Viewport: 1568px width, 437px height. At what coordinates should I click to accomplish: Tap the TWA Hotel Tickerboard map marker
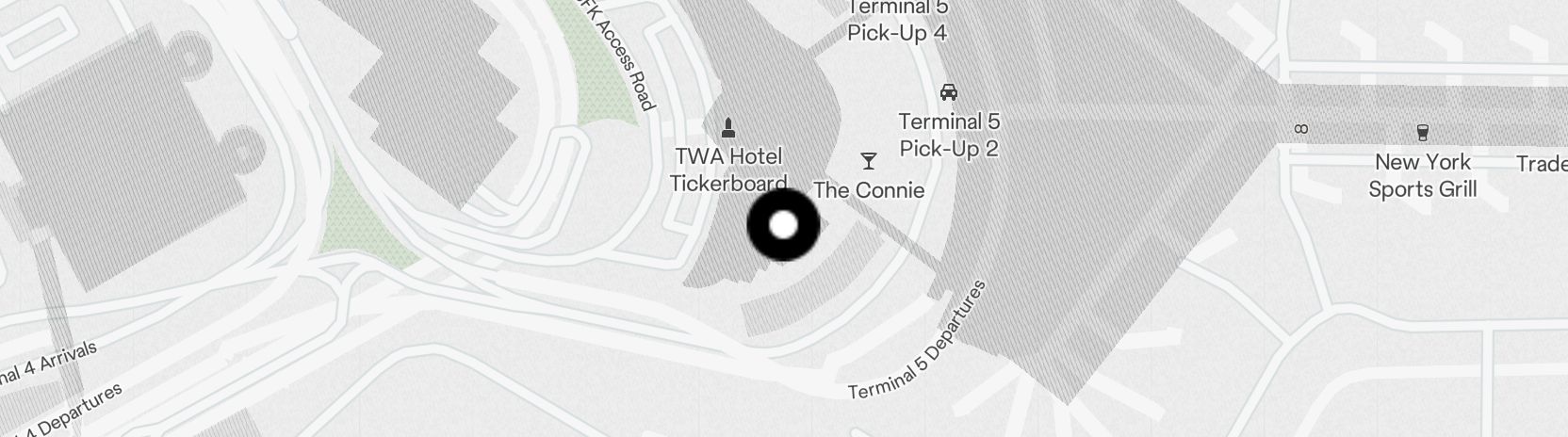(x=727, y=126)
